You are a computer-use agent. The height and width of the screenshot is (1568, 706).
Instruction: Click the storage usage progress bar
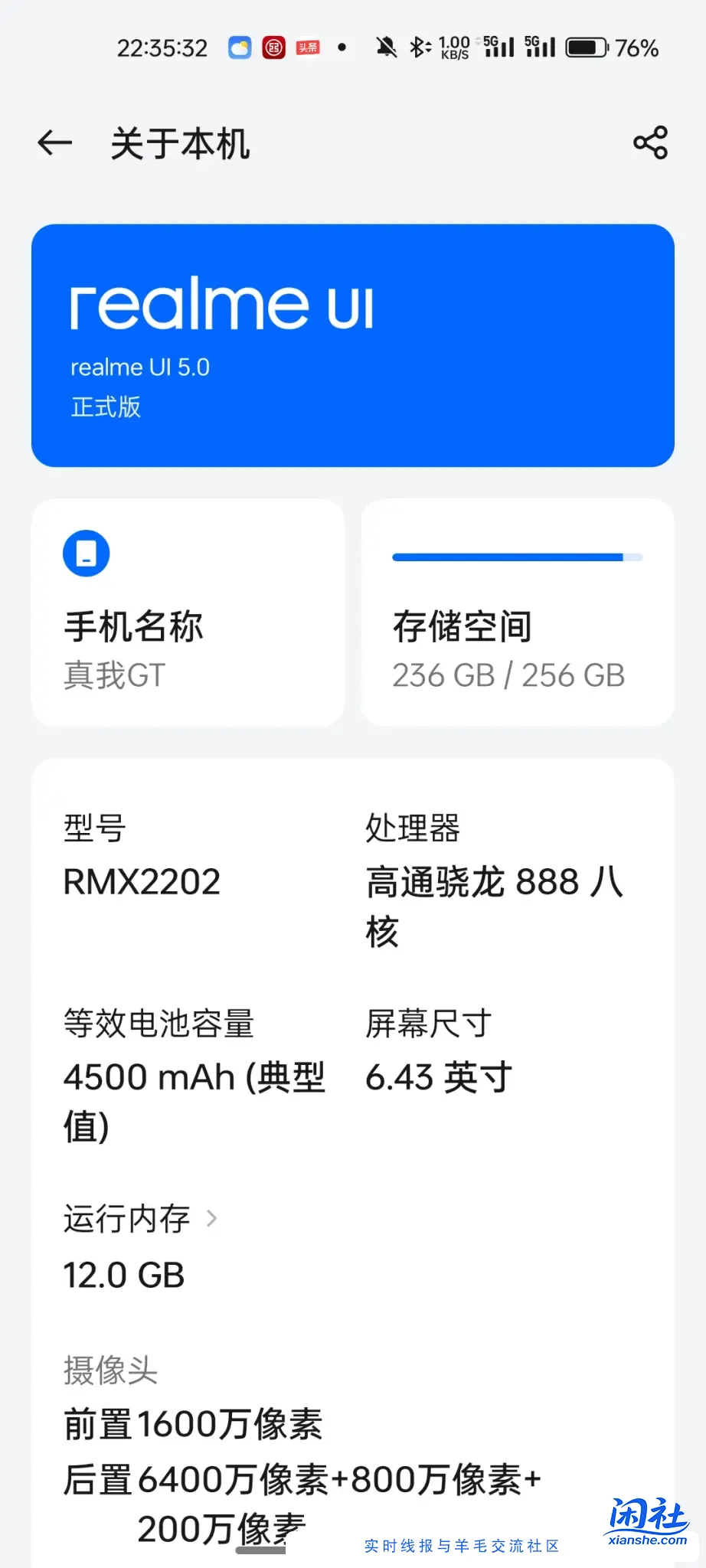click(x=517, y=557)
